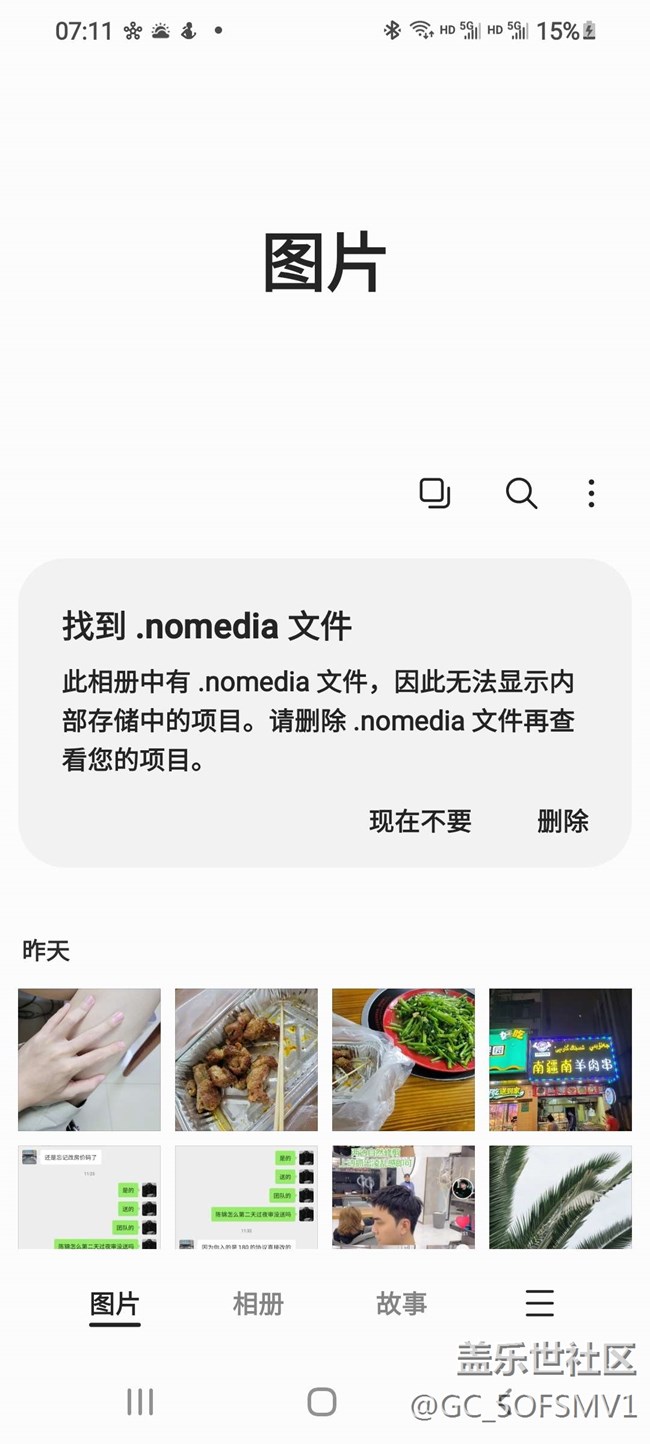Image resolution: width=650 pixels, height=1444 pixels.
Task: Open the hamburger menu in the bottom bar
Action: 539,1303
